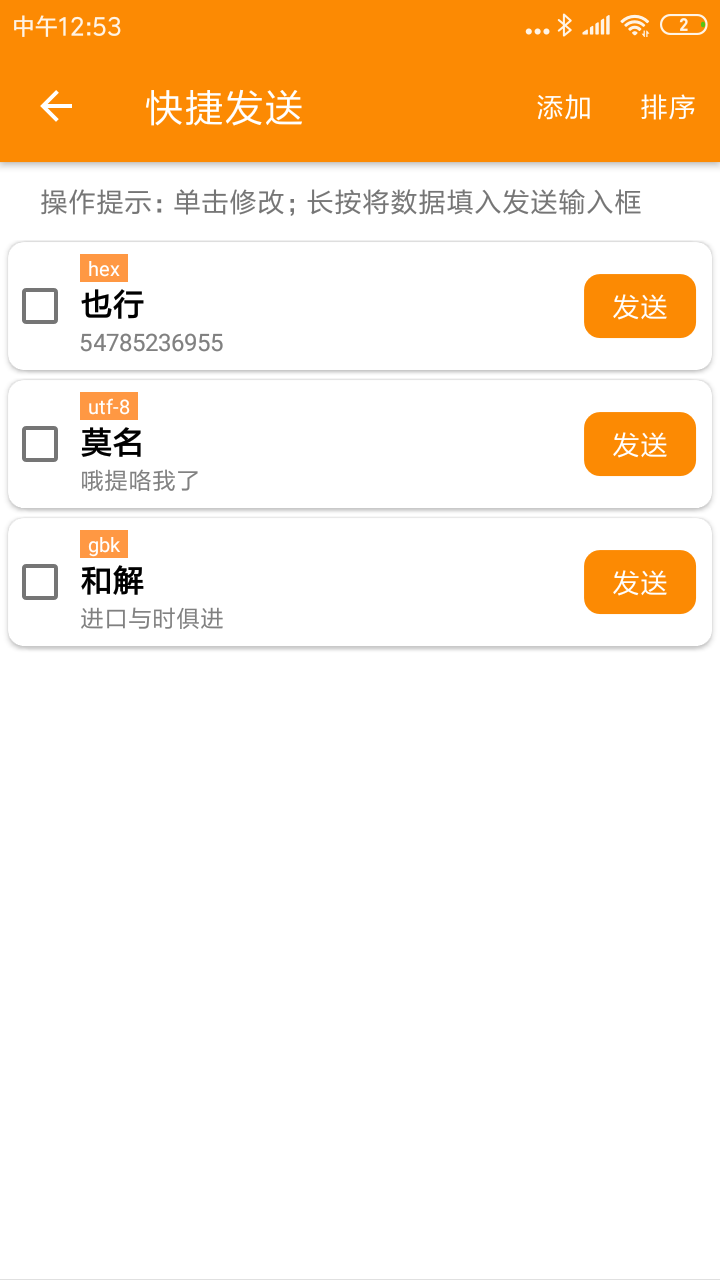This screenshot has height=1280, width=720.
Task: Click the hex encoding badge on 也行
Action: click(104, 267)
